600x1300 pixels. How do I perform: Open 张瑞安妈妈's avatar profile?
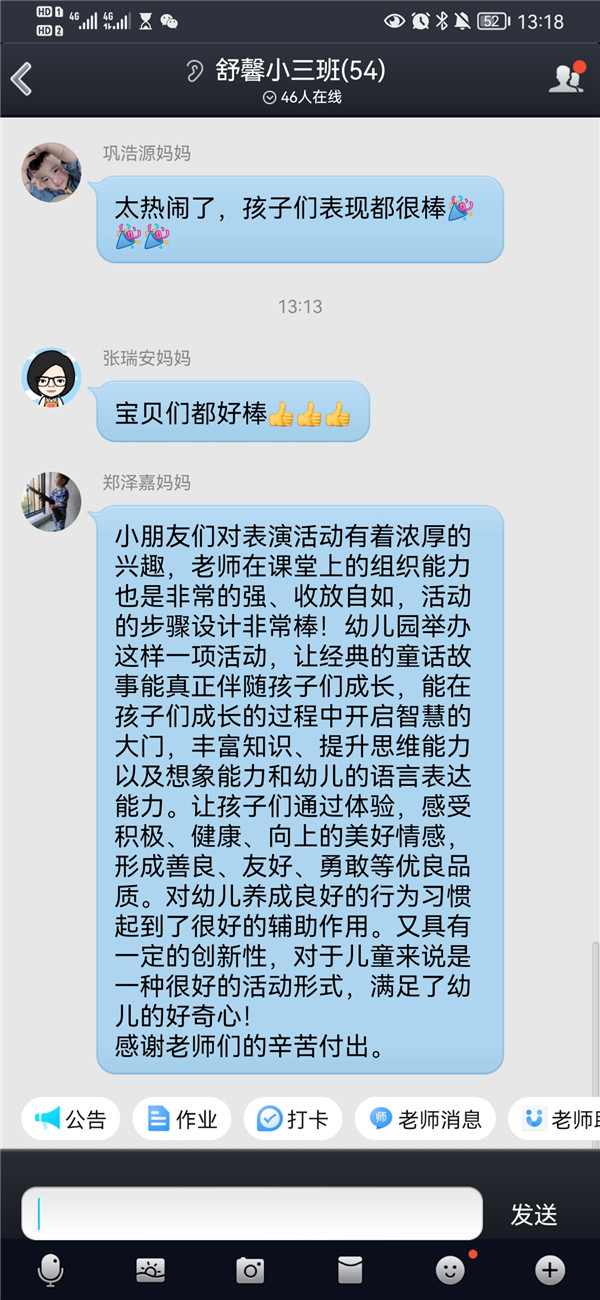click(x=51, y=377)
